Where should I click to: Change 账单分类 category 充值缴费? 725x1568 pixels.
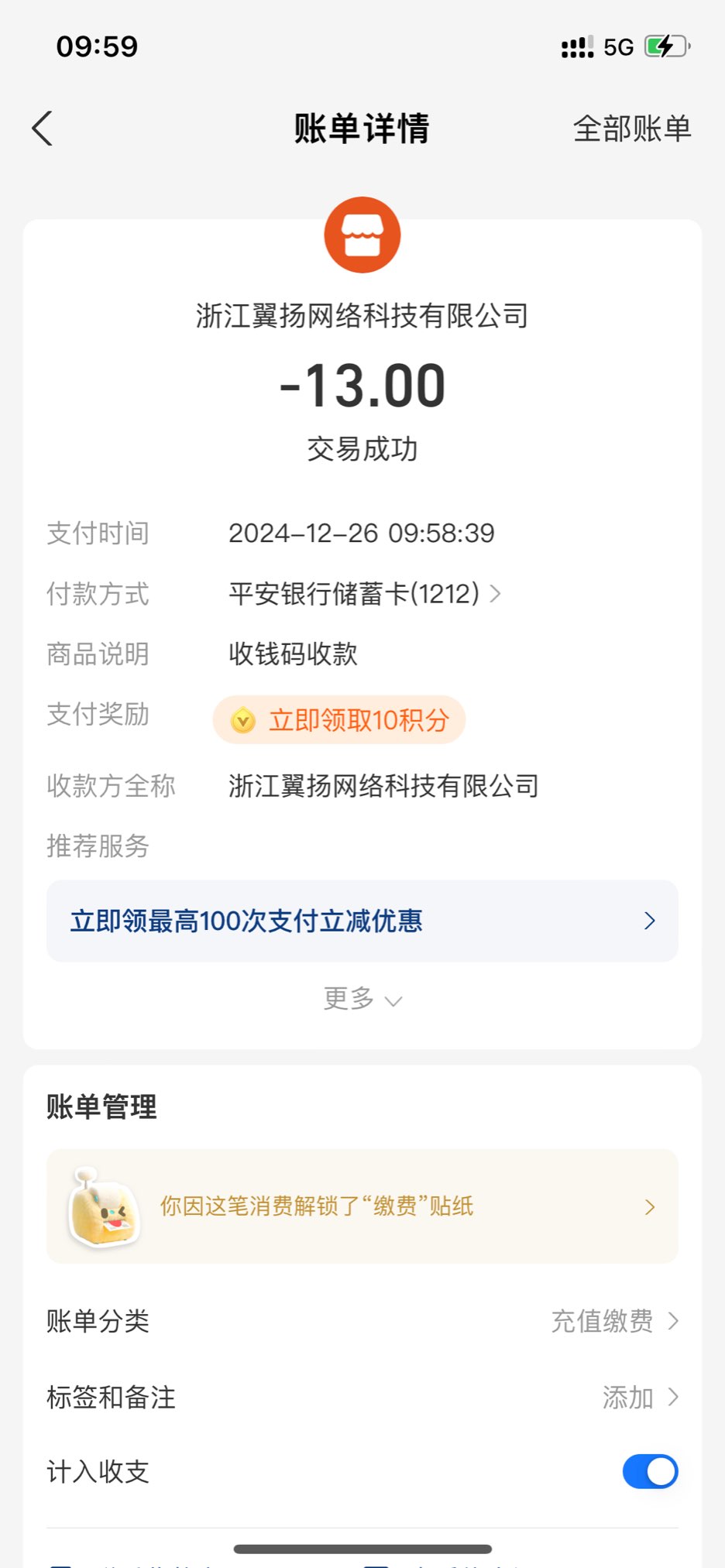[613, 1321]
